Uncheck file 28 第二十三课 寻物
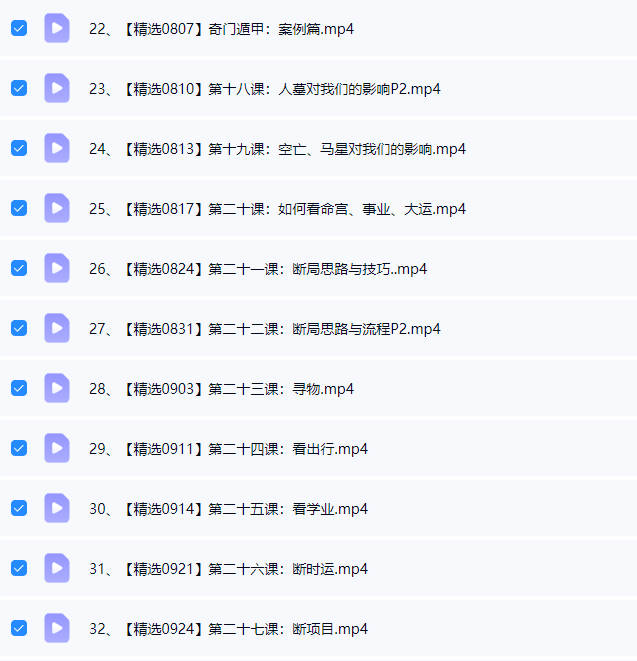The width and height of the screenshot is (637, 661). [x=18, y=388]
